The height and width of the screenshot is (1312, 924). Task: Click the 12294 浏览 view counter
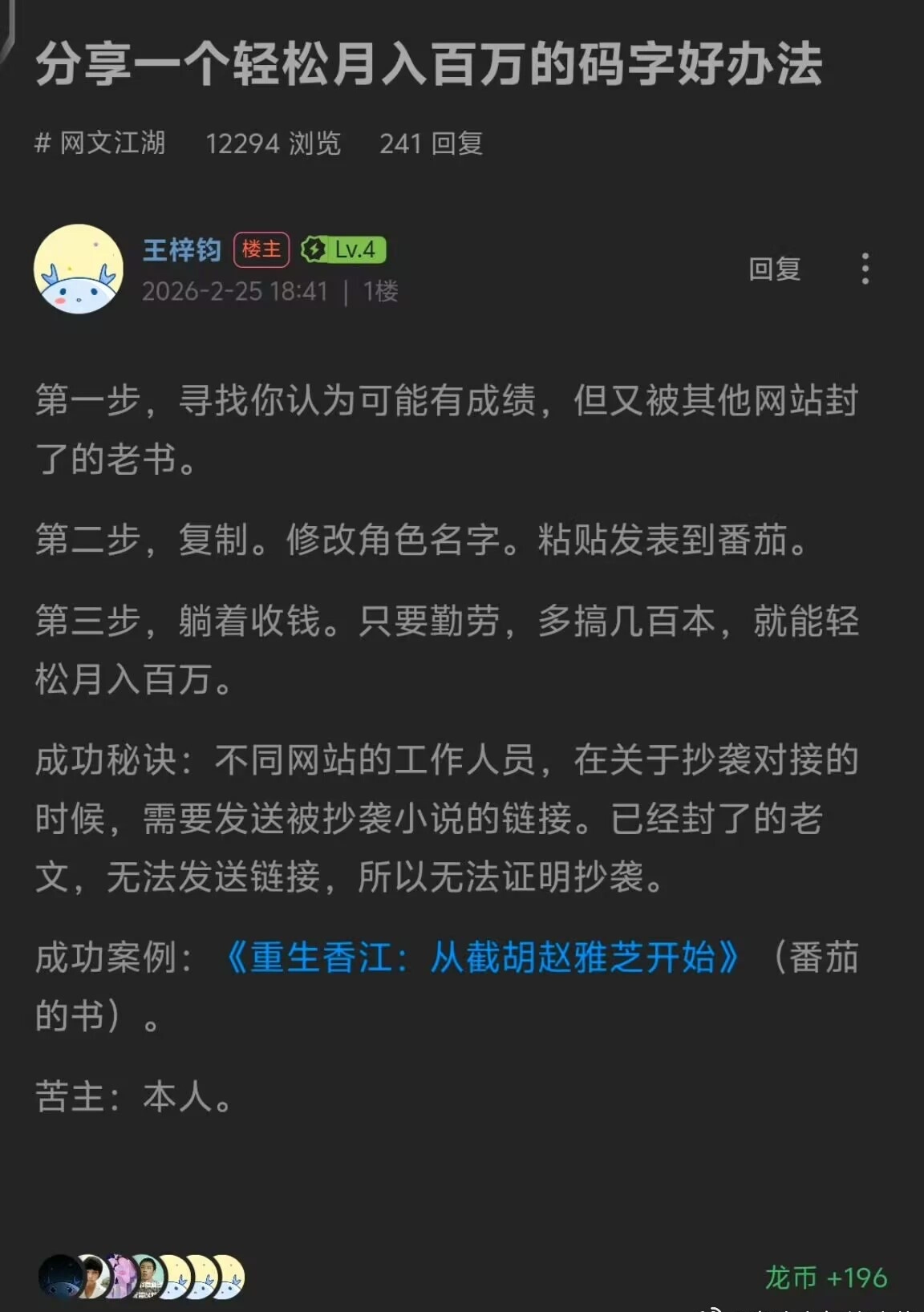(x=274, y=144)
